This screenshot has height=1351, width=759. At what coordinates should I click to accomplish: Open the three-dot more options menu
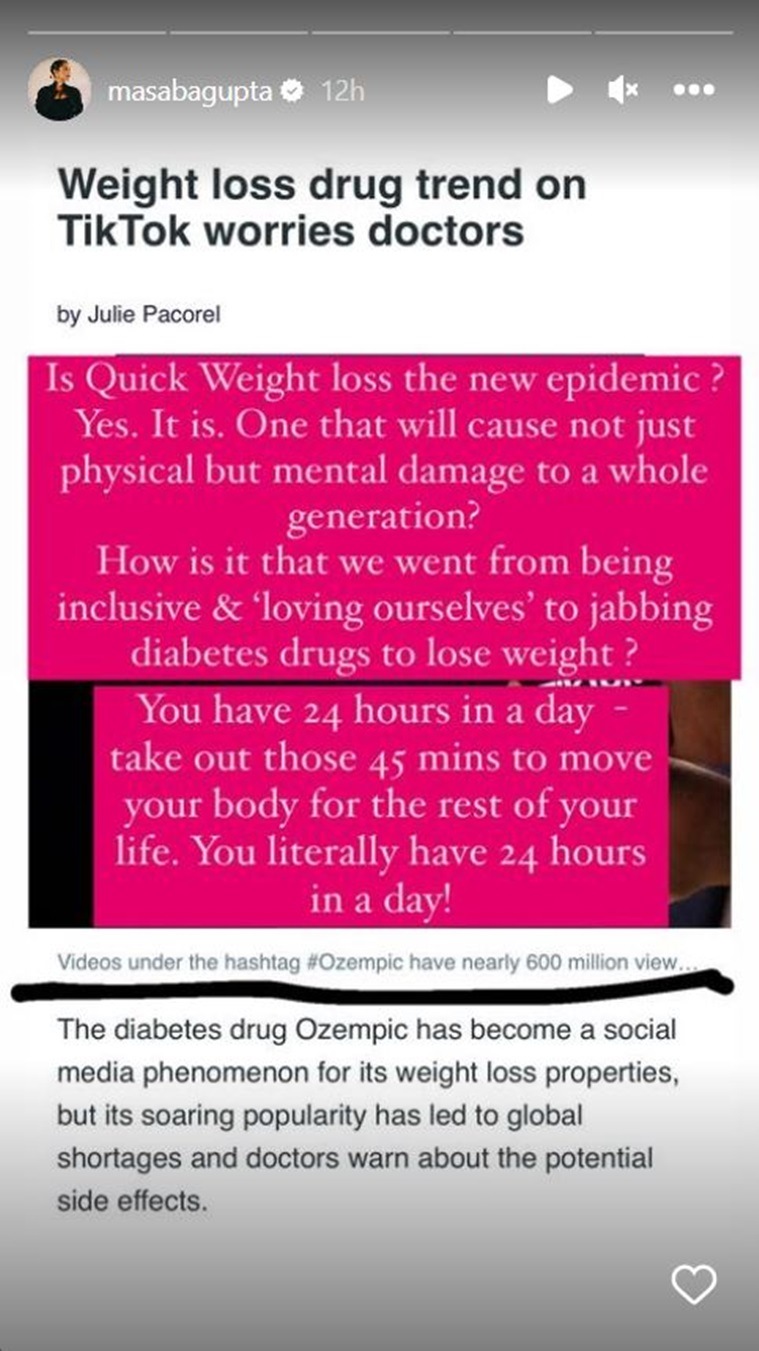pos(693,90)
